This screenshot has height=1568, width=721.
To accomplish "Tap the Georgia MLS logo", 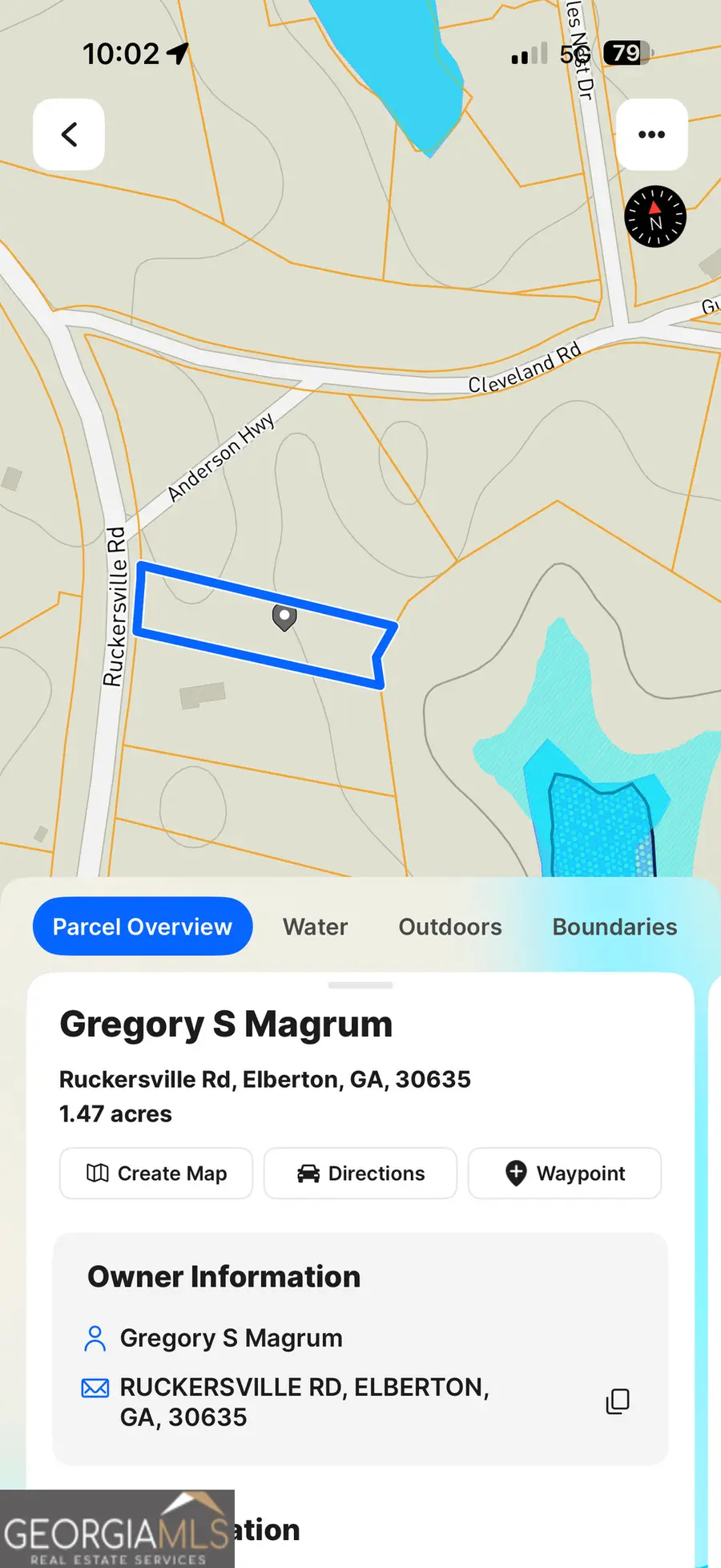I will click(x=119, y=1529).
